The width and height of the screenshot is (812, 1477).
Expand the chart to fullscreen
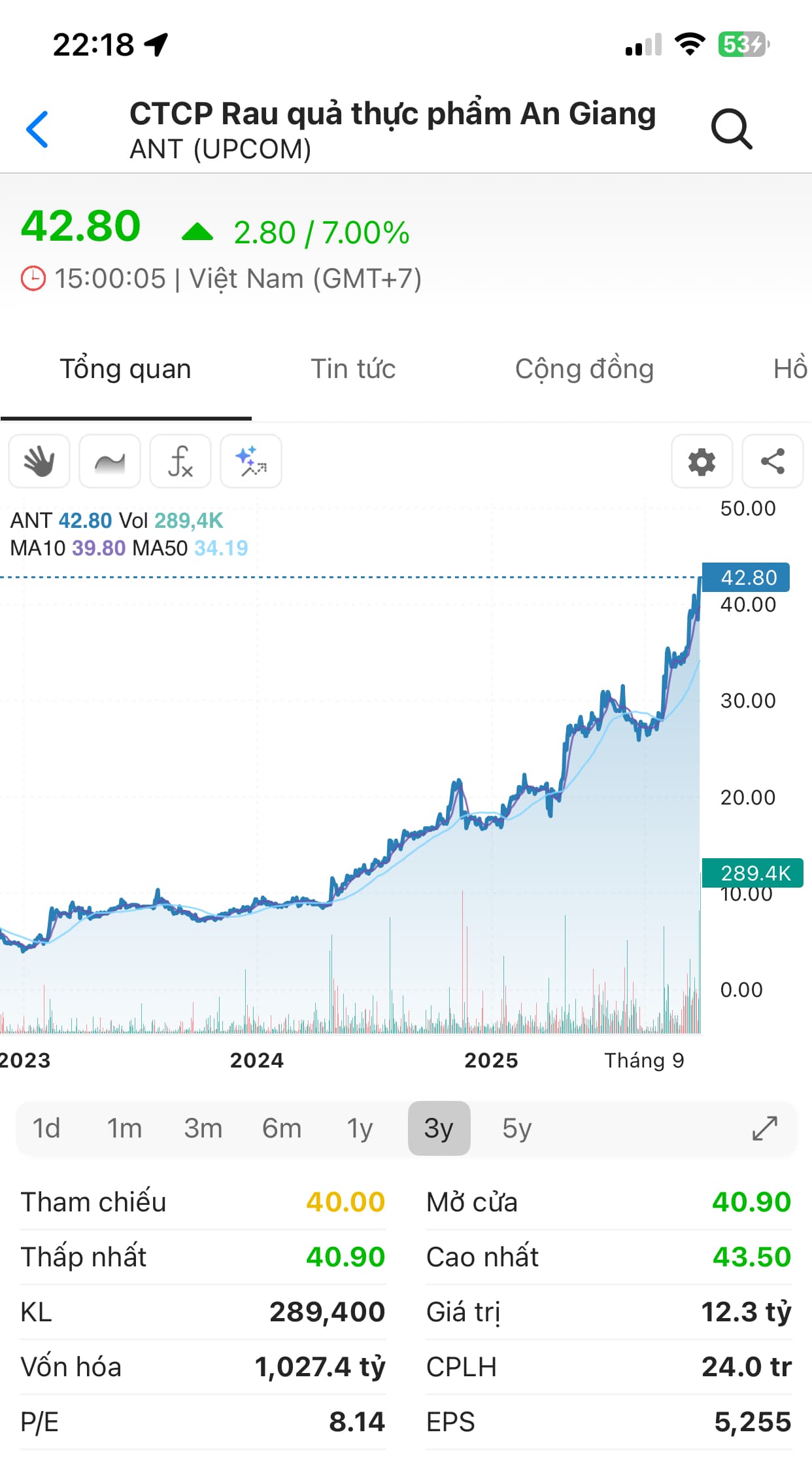pos(764,1128)
